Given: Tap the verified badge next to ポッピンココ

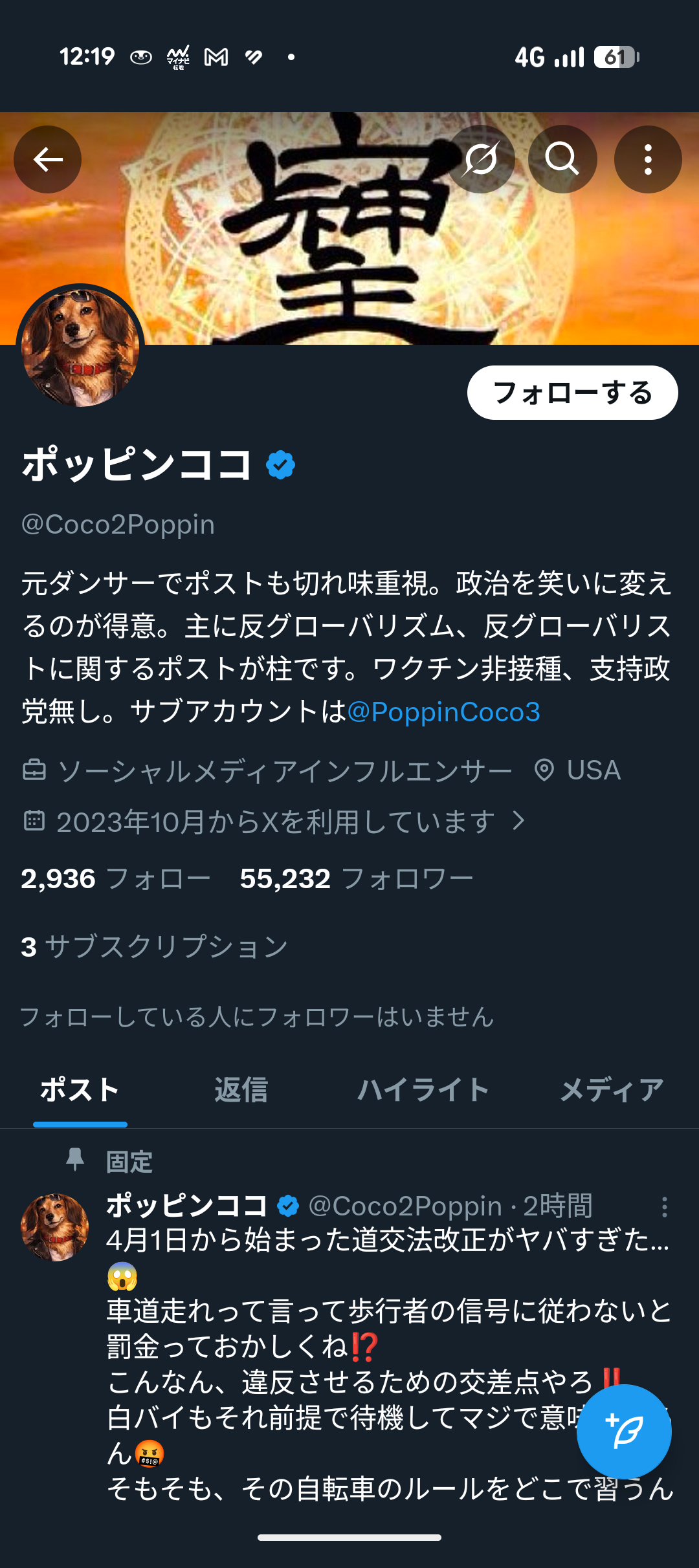Looking at the screenshot, I should [281, 465].
